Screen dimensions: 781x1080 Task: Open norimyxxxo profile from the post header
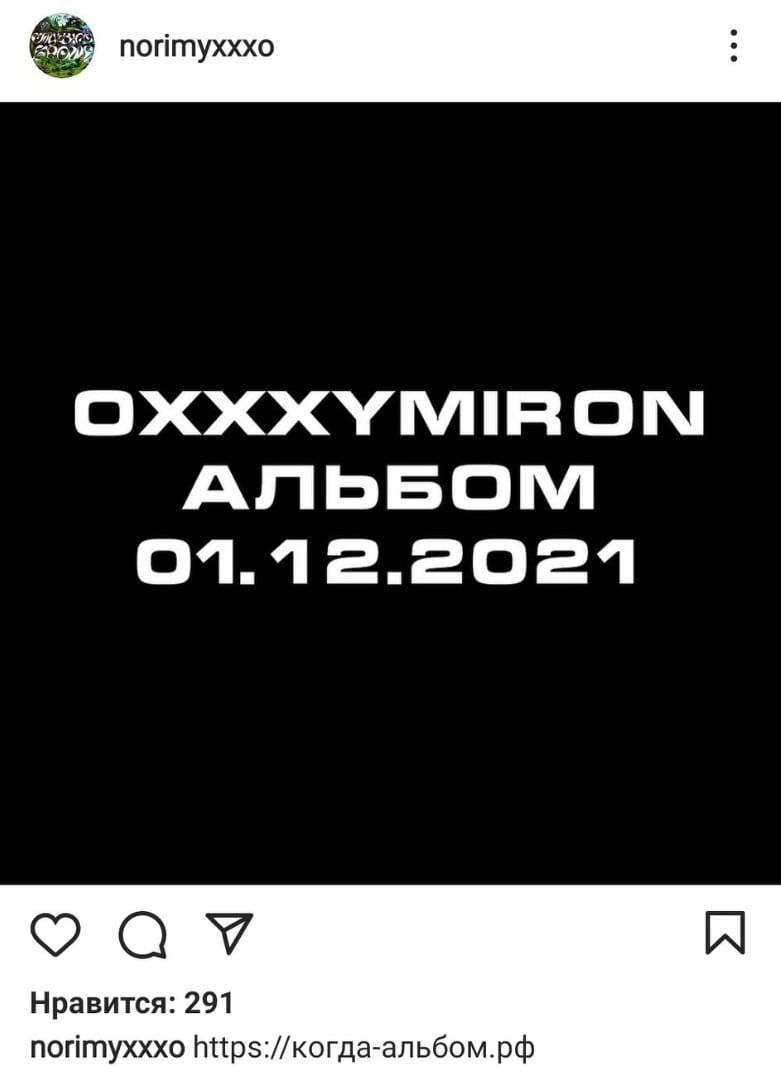tap(196, 46)
